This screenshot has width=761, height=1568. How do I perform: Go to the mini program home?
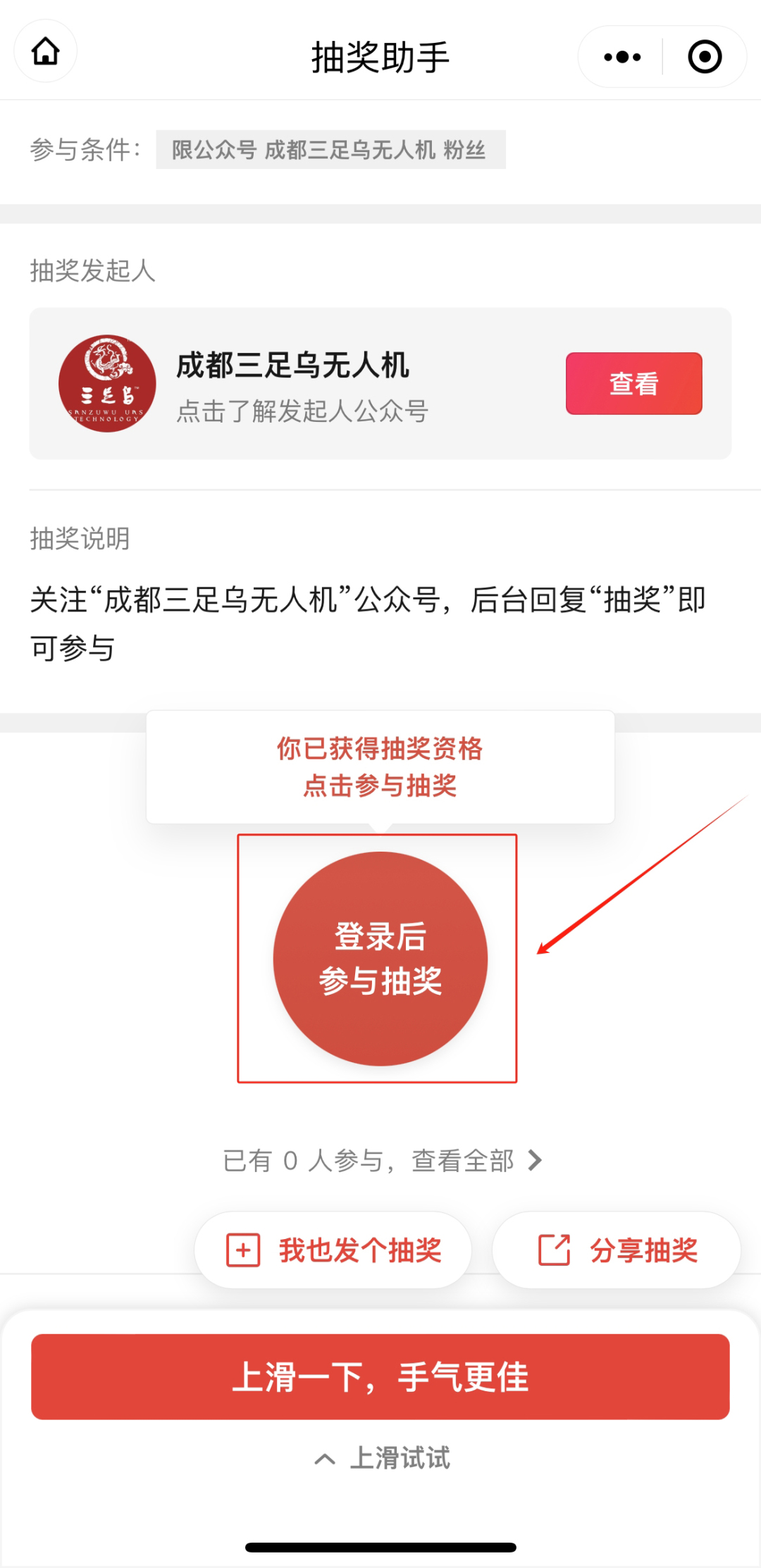(x=46, y=51)
